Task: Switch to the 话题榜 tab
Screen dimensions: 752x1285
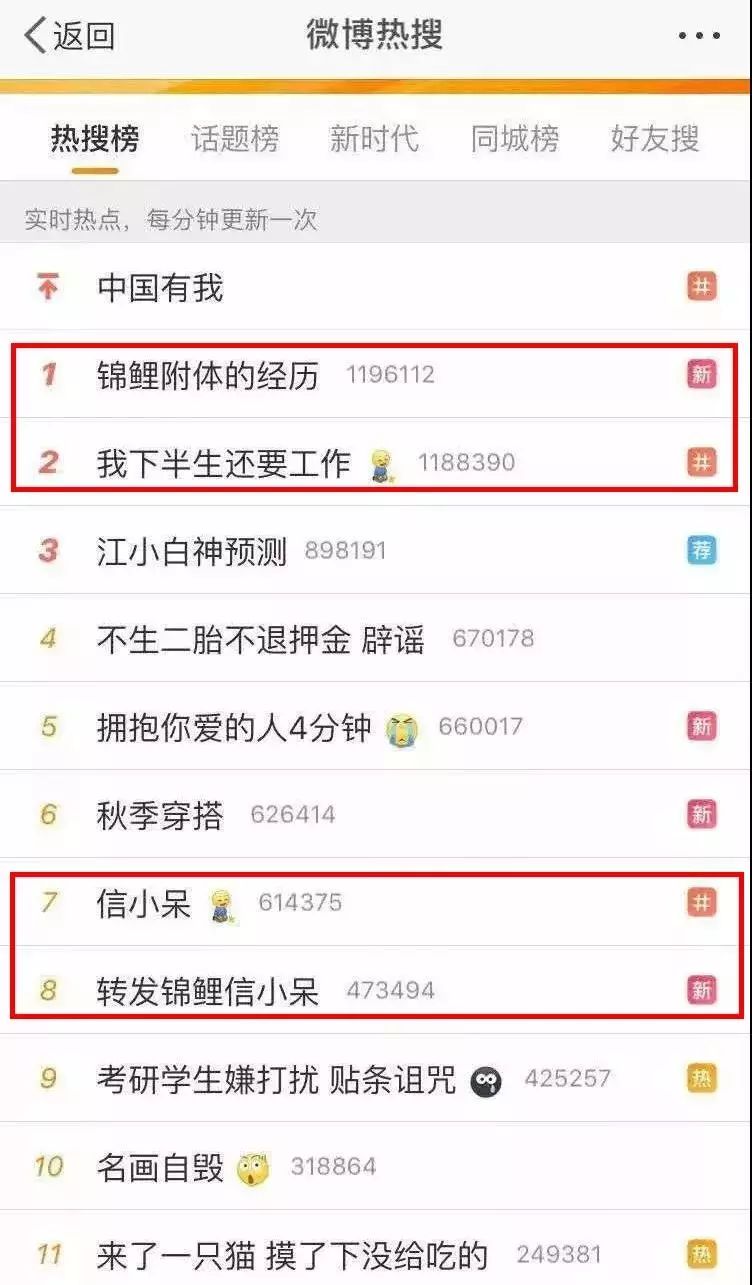Action: pos(235,138)
